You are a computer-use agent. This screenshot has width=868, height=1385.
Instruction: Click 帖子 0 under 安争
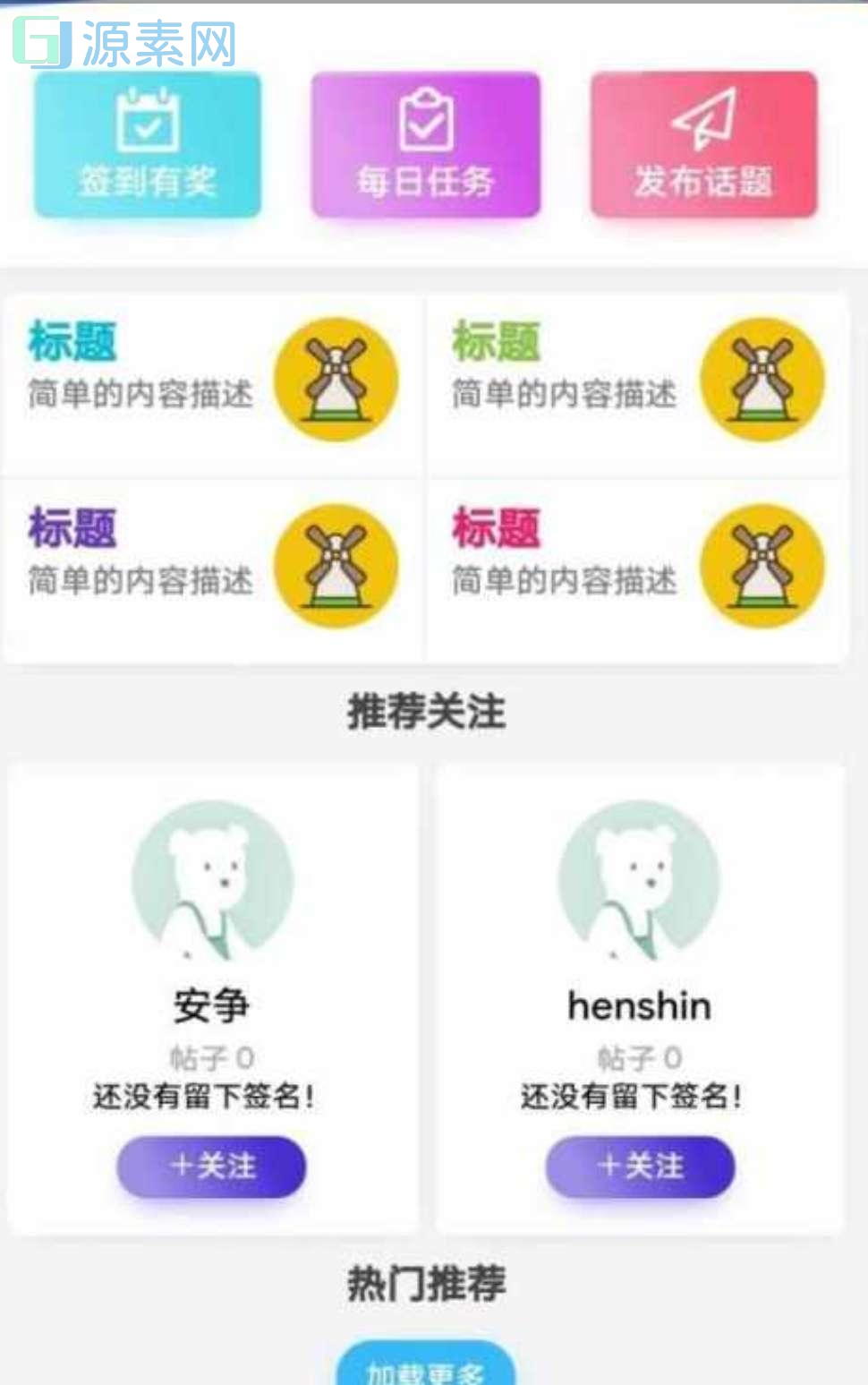pos(210,1057)
